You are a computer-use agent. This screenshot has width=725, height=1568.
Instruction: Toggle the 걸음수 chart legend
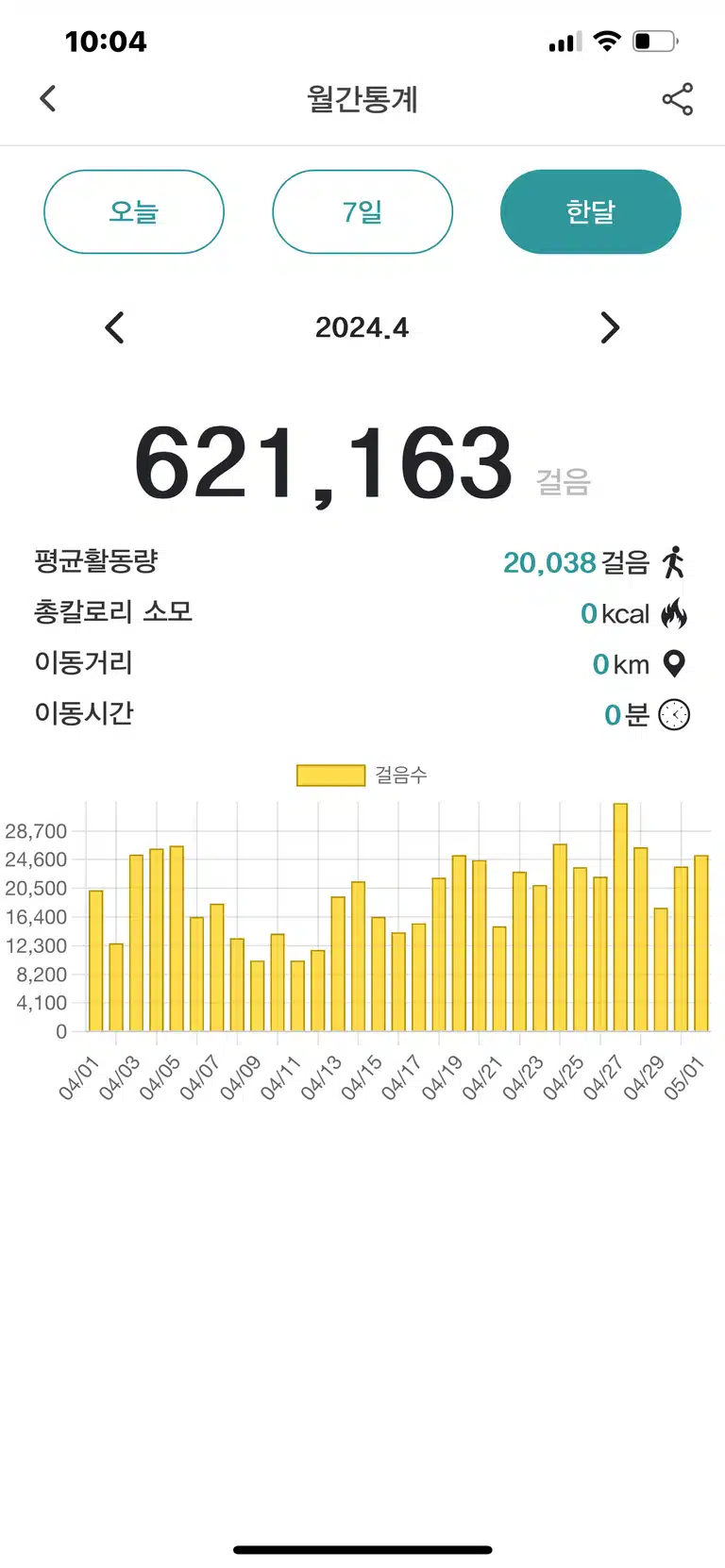[x=362, y=775]
